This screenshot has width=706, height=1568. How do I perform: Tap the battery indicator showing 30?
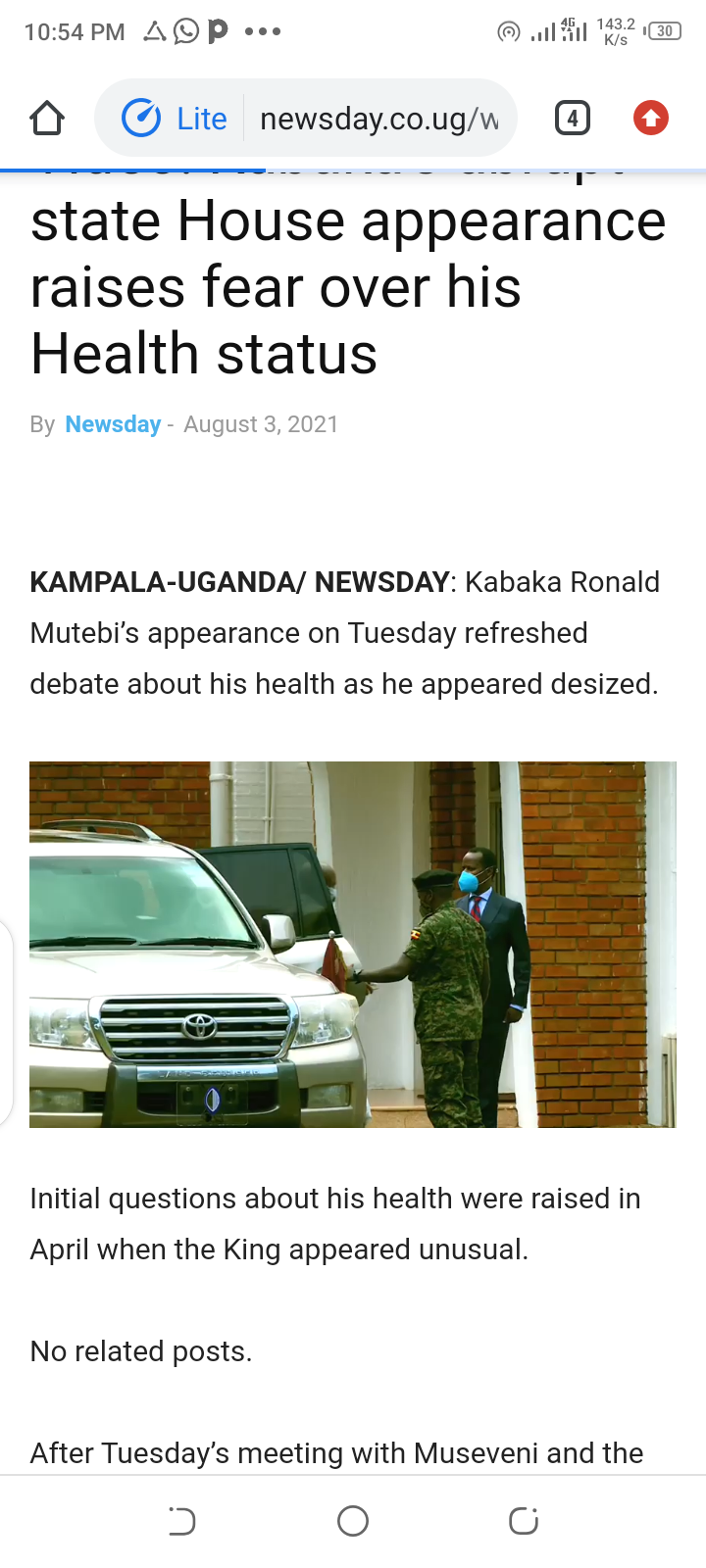(664, 31)
